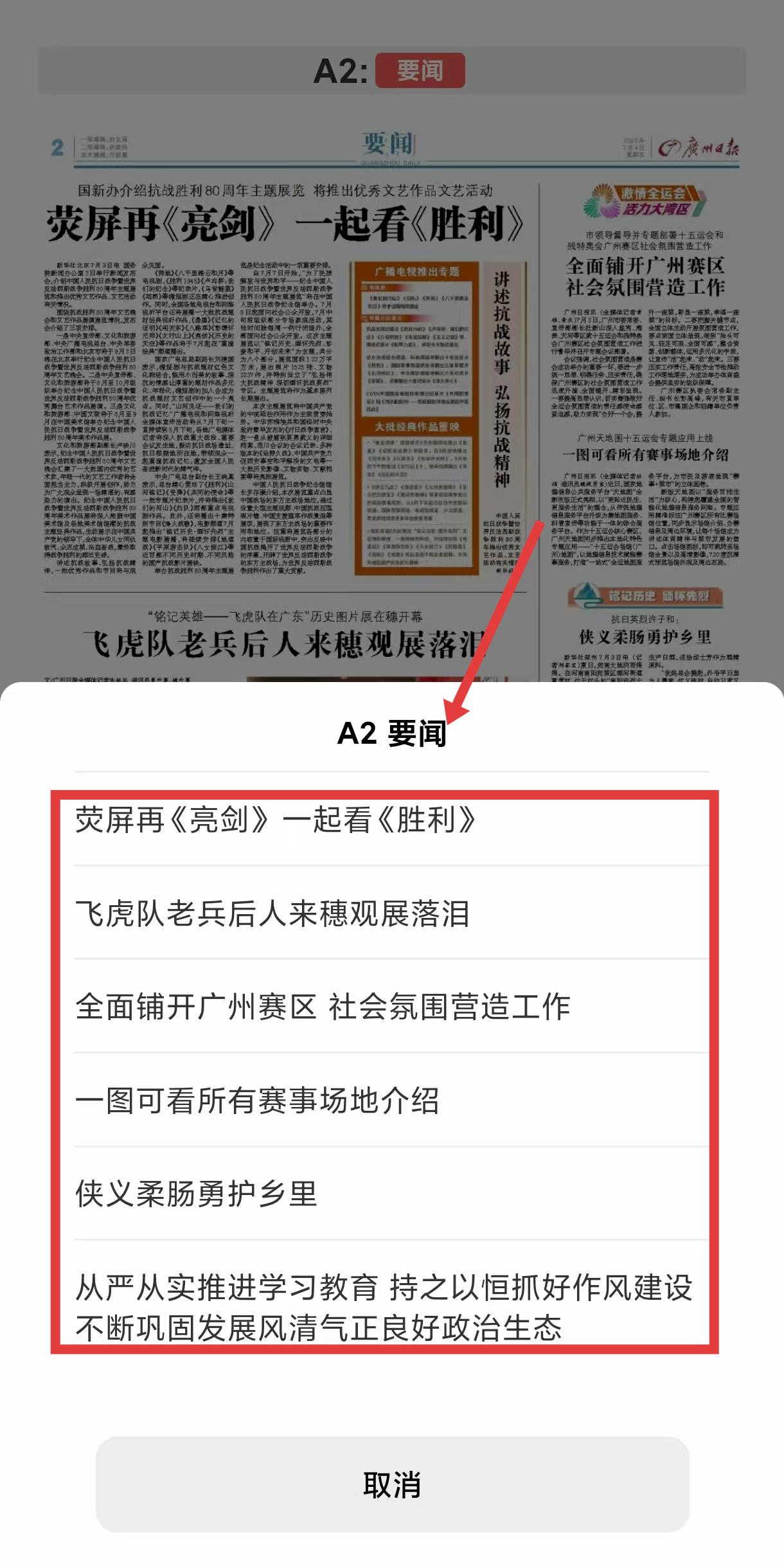The image size is (784, 1564).
Task: Open article 侠义柔肠勇护乡里
Action: pyautogui.click(x=392, y=1194)
